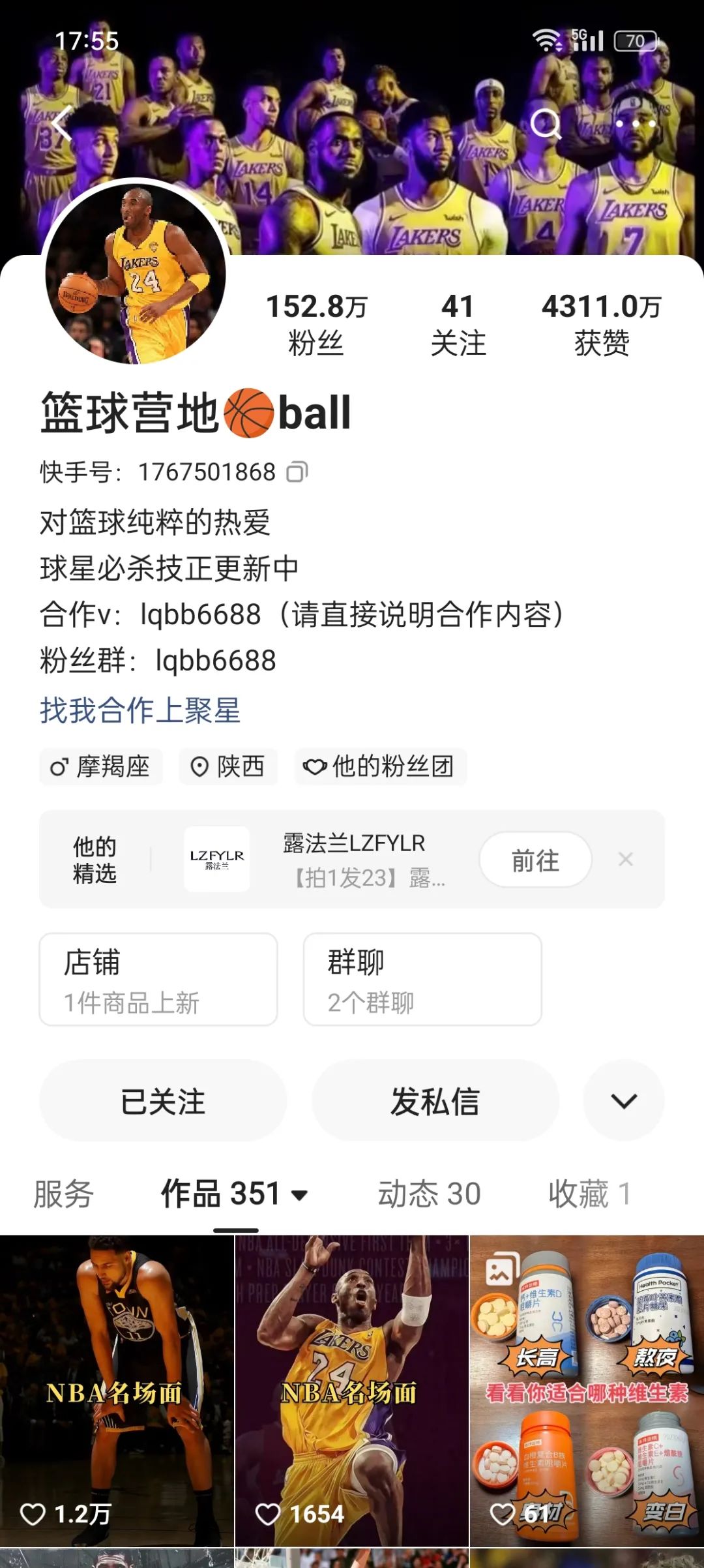View the 152.8万 粉丝 followers list

coord(317,324)
